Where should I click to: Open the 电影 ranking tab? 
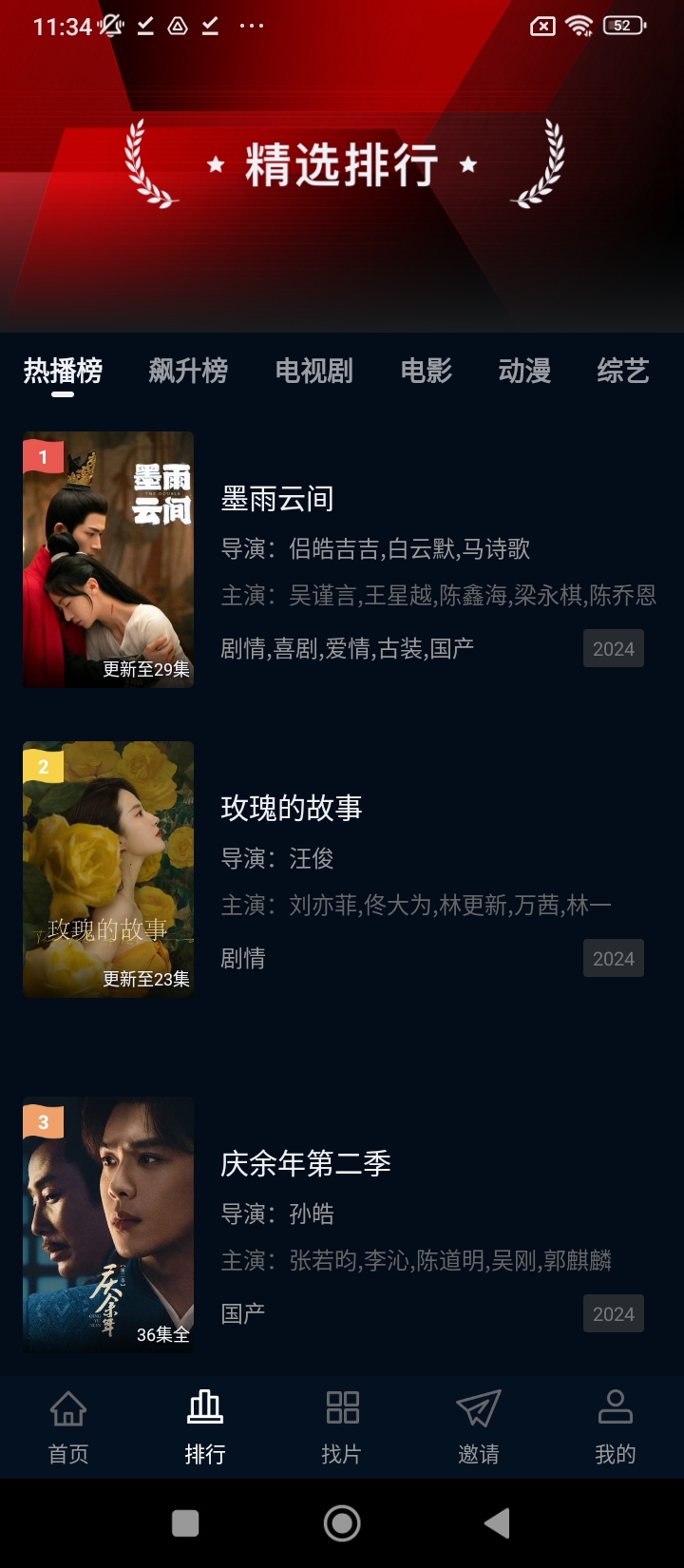[426, 371]
